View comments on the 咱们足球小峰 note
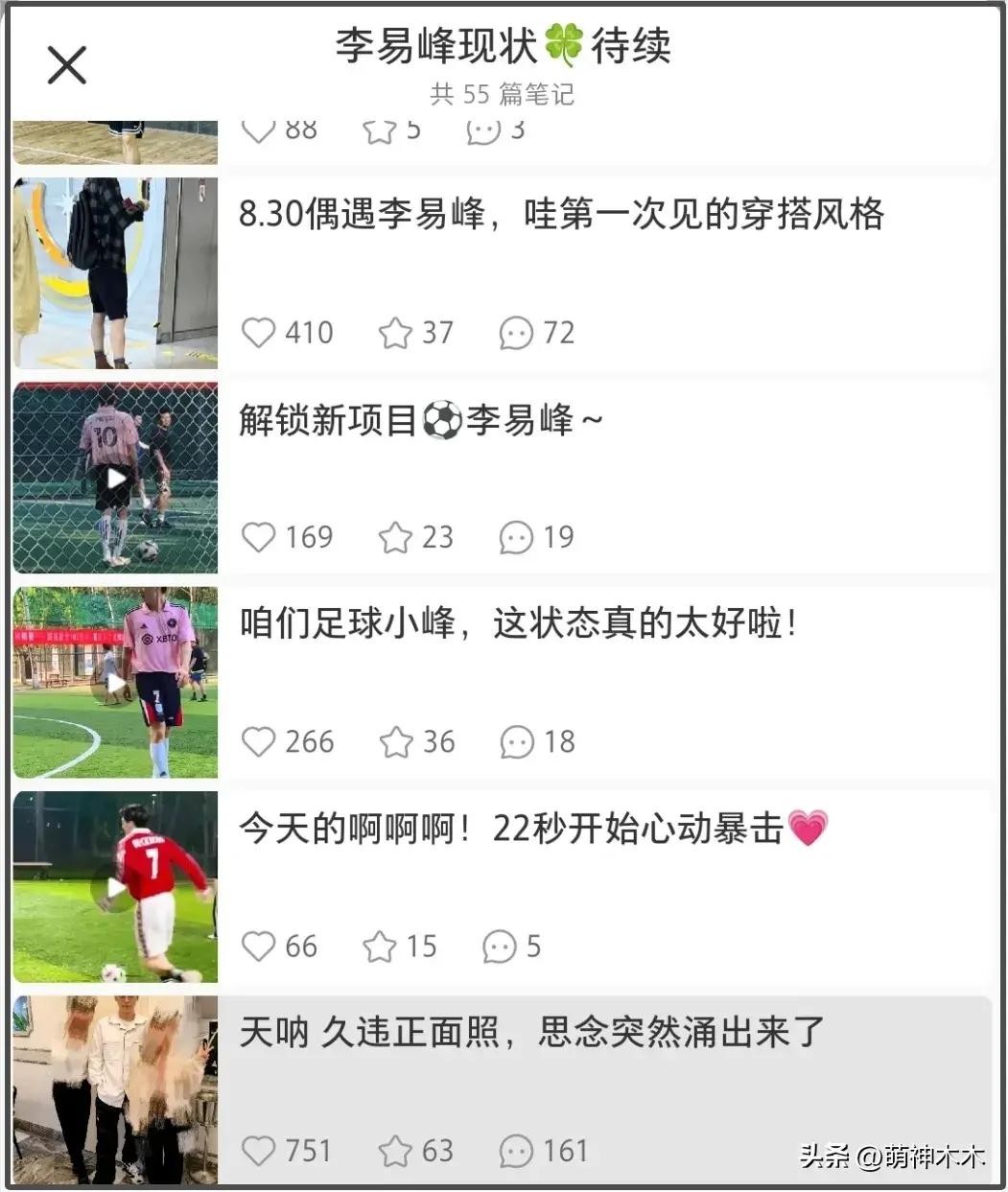Image resolution: width=1008 pixels, height=1192 pixels. tap(517, 742)
